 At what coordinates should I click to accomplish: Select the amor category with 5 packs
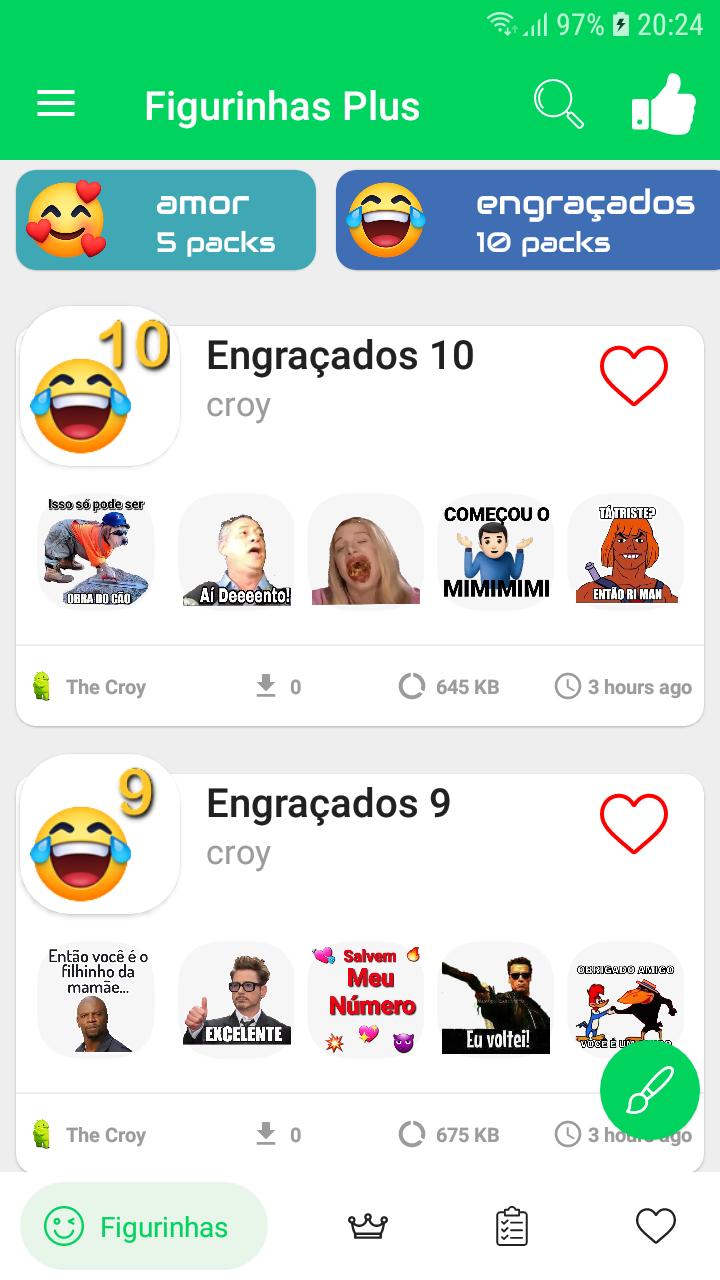coord(165,219)
